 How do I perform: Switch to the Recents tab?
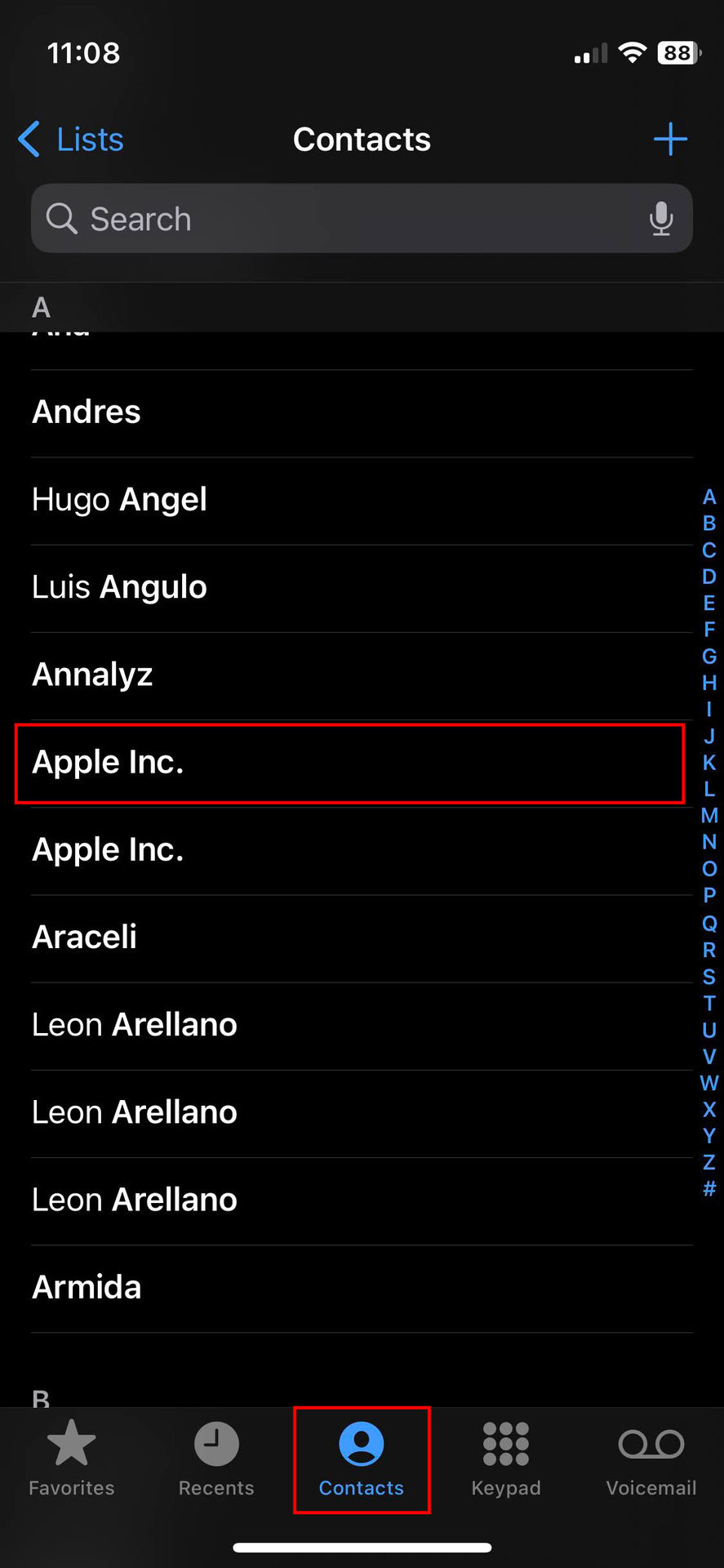(x=216, y=1459)
